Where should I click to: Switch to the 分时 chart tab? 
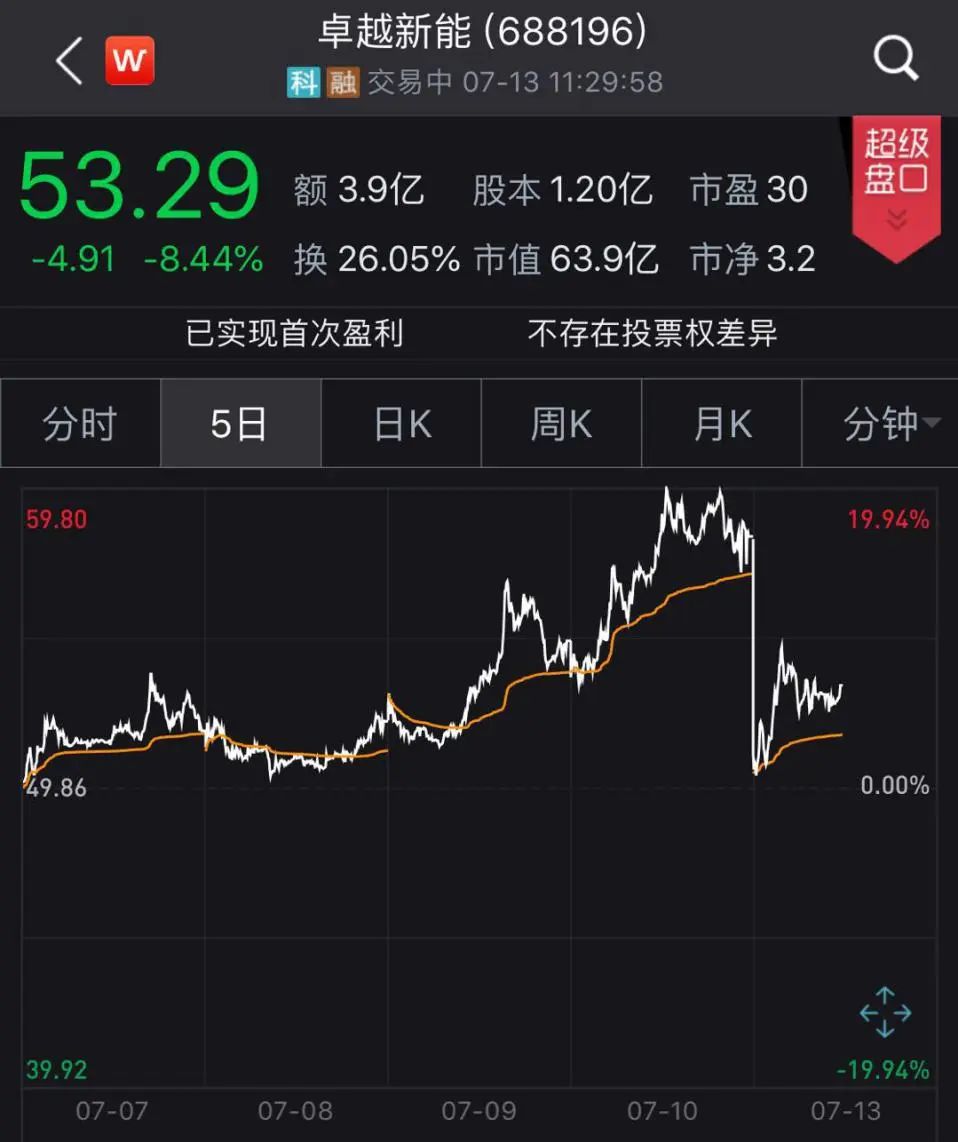click(80, 424)
